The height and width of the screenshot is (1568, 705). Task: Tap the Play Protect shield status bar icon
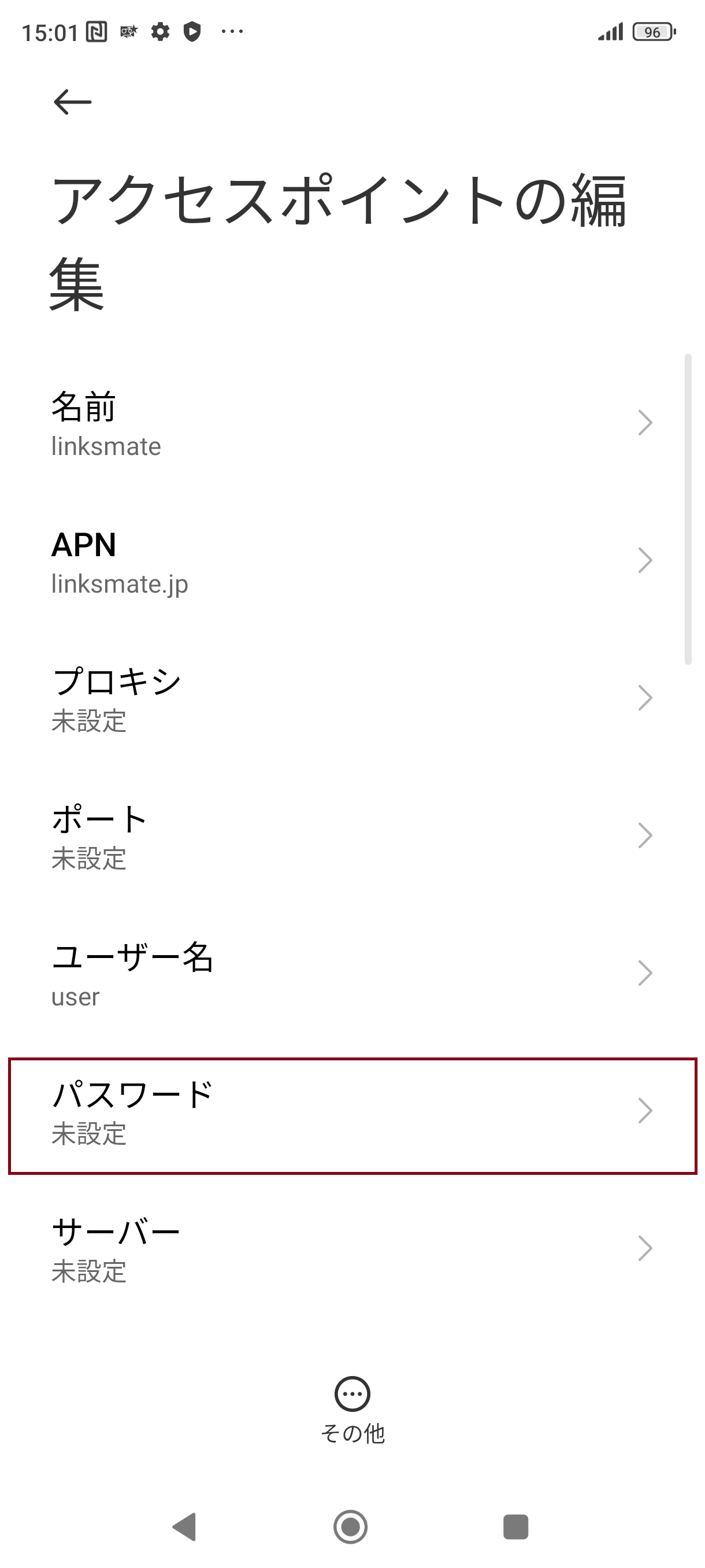pyautogui.click(x=192, y=32)
